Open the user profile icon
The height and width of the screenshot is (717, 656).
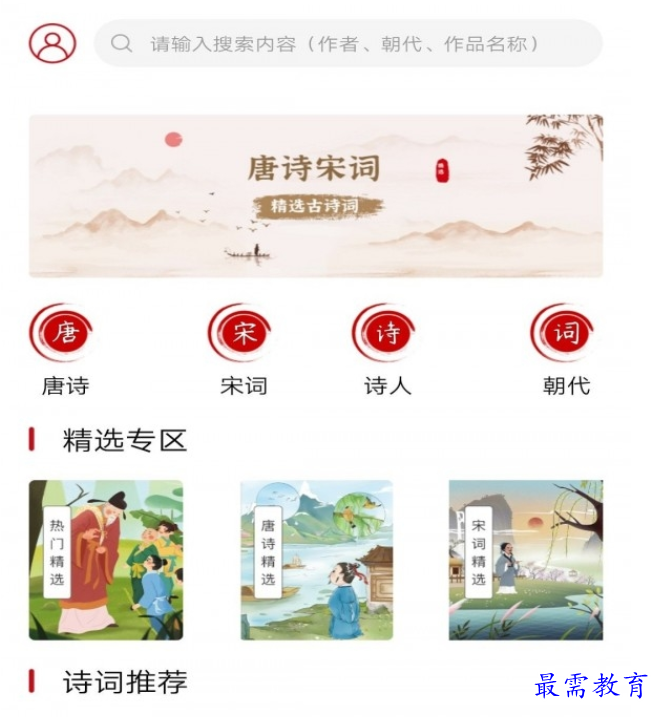[52, 43]
